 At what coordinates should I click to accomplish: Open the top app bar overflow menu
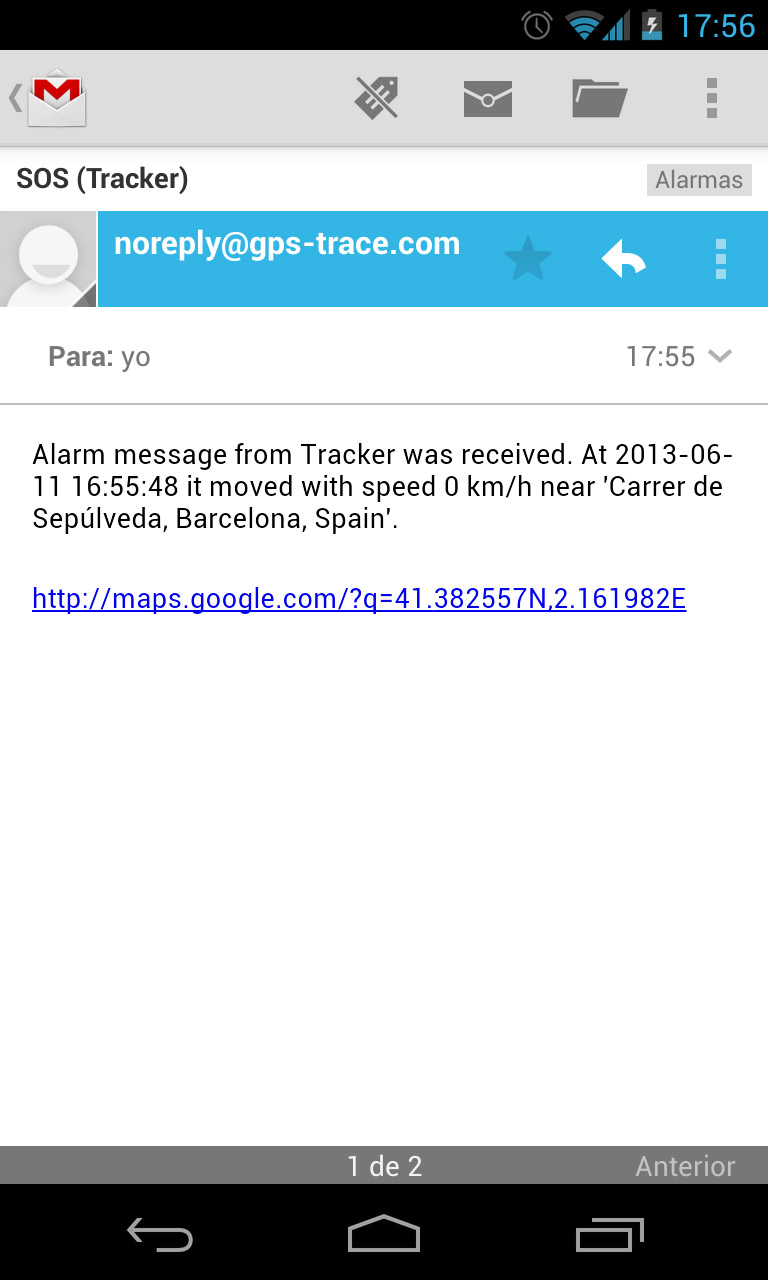tap(712, 98)
